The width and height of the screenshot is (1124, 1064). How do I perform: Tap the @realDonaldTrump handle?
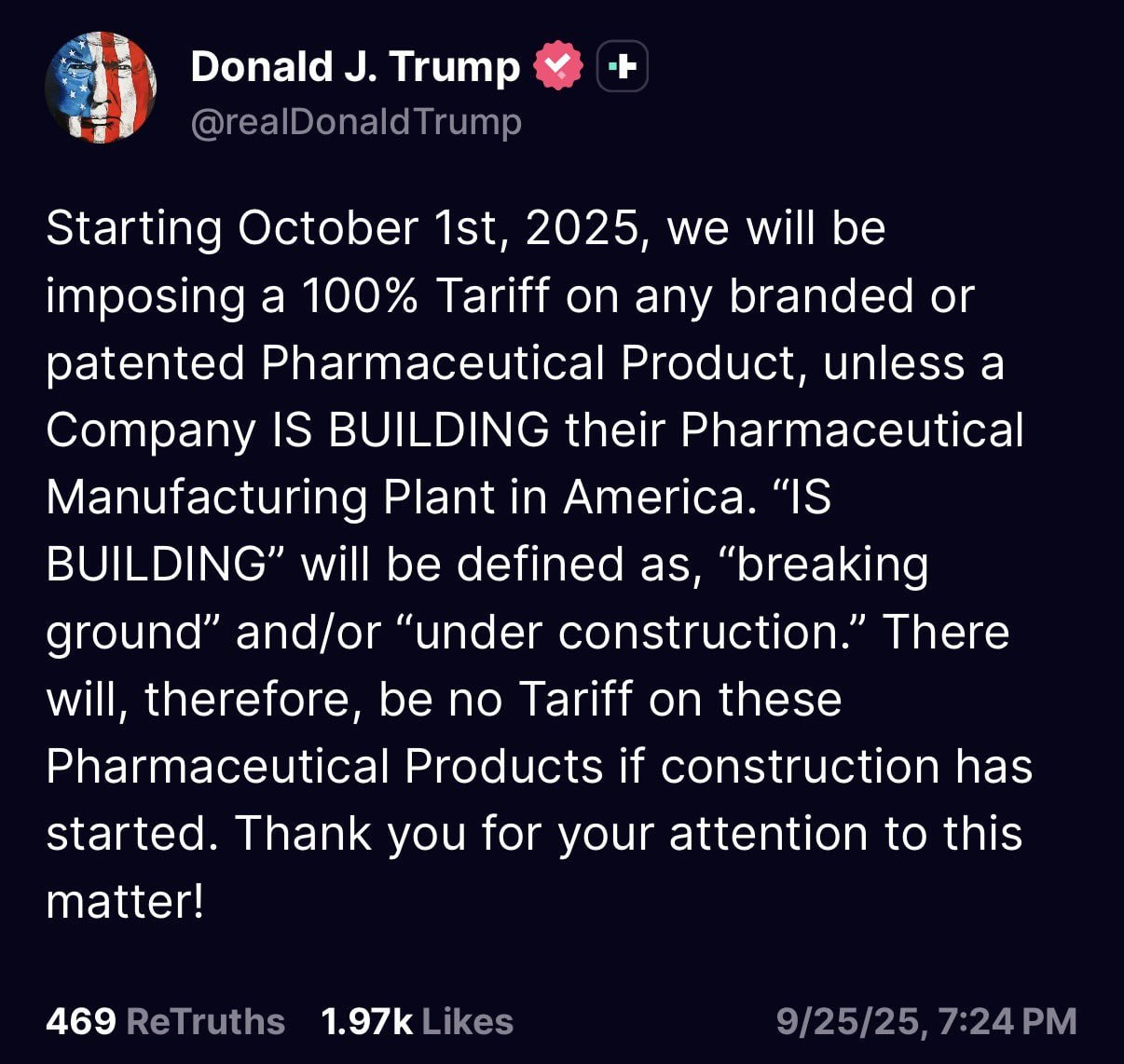point(355,122)
